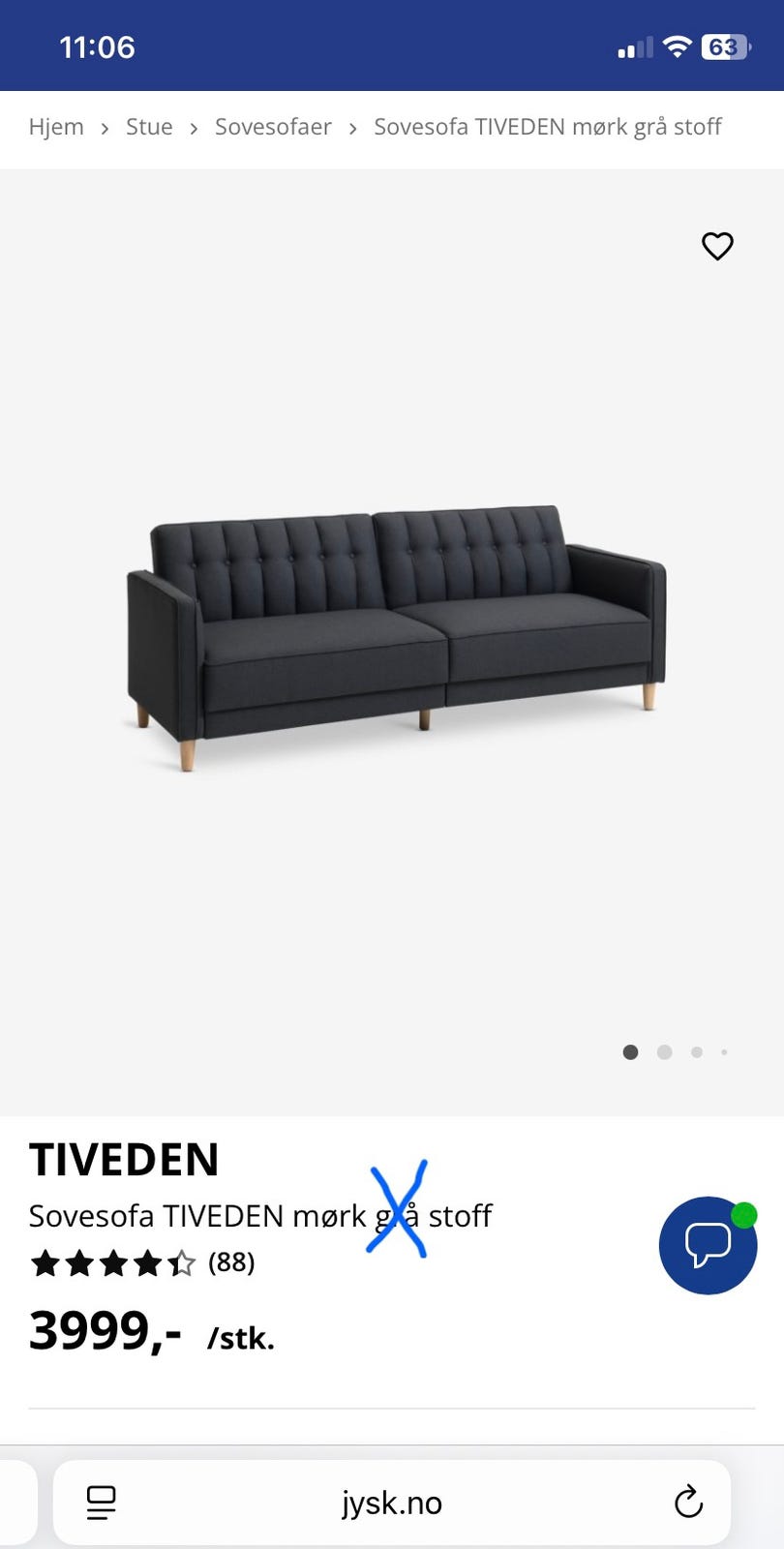Viewport: 784px width, 1549px height.
Task: Open the Sovesofaer breadcrumb category
Action: pos(273,127)
